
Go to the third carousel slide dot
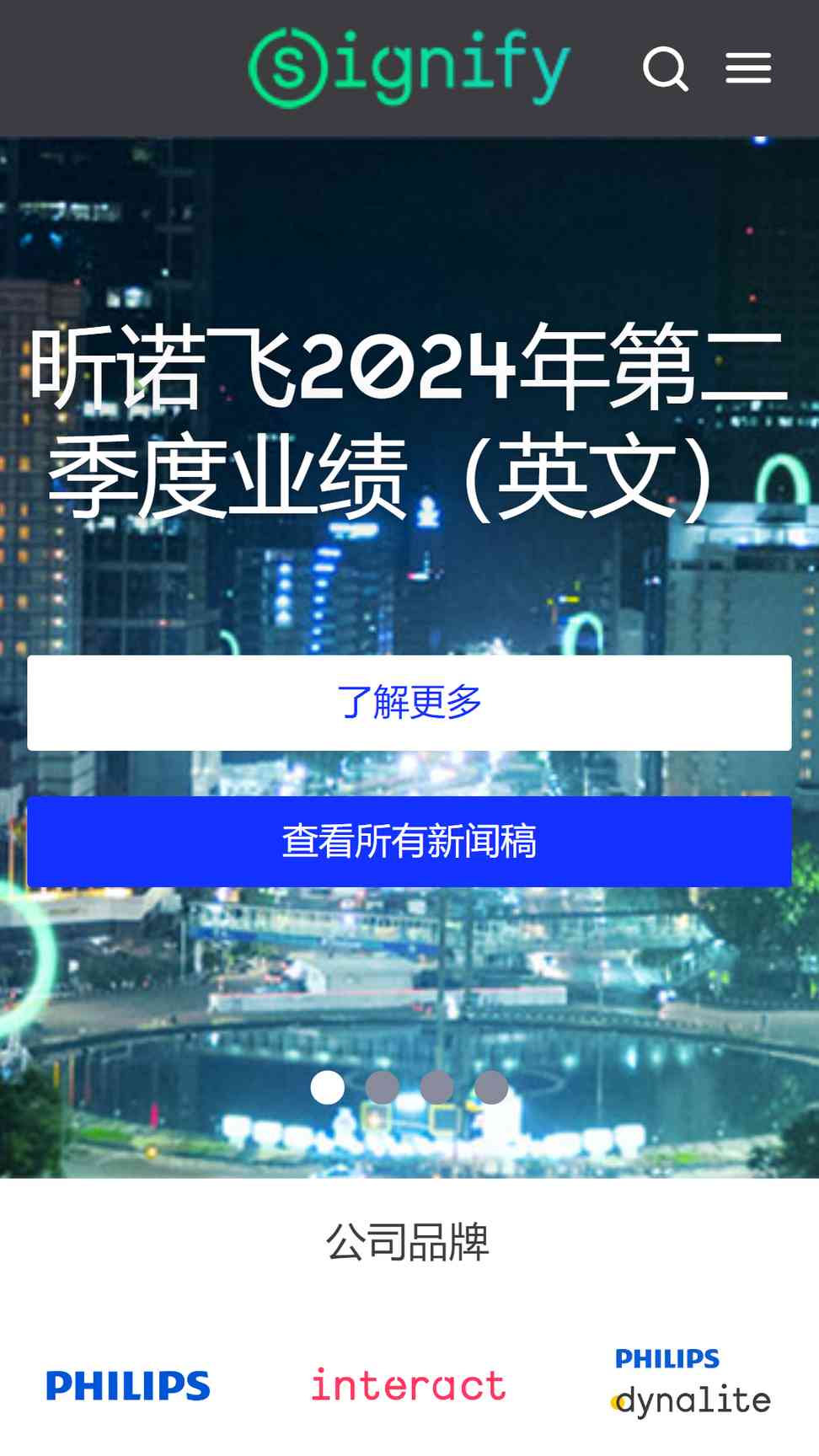(x=436, y=1087)
